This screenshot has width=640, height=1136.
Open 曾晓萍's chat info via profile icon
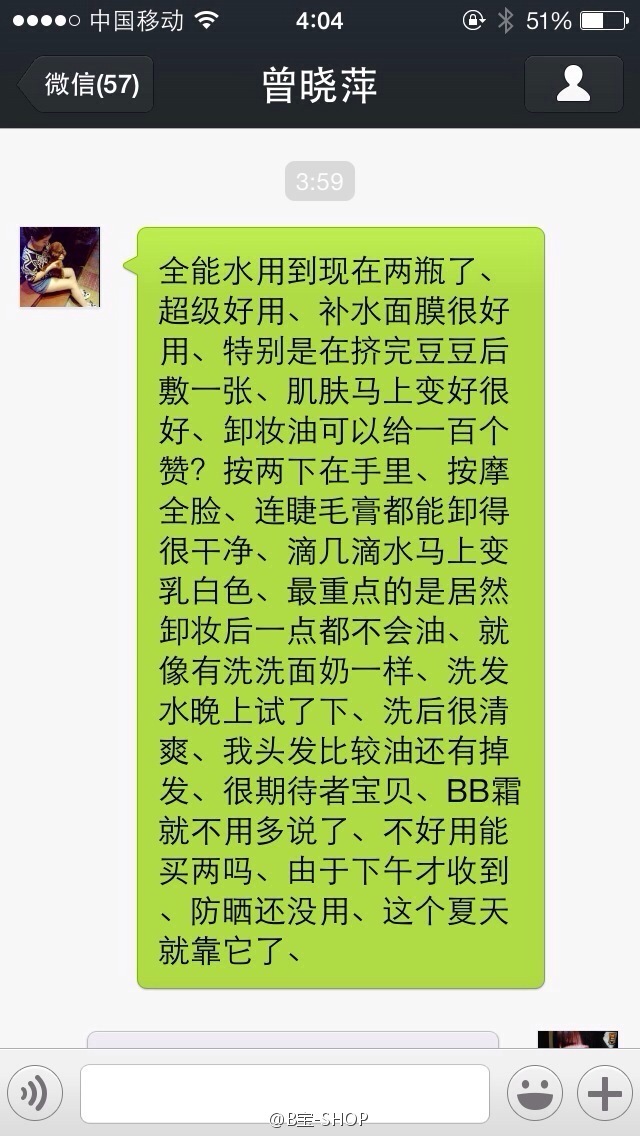coord(573,85)
